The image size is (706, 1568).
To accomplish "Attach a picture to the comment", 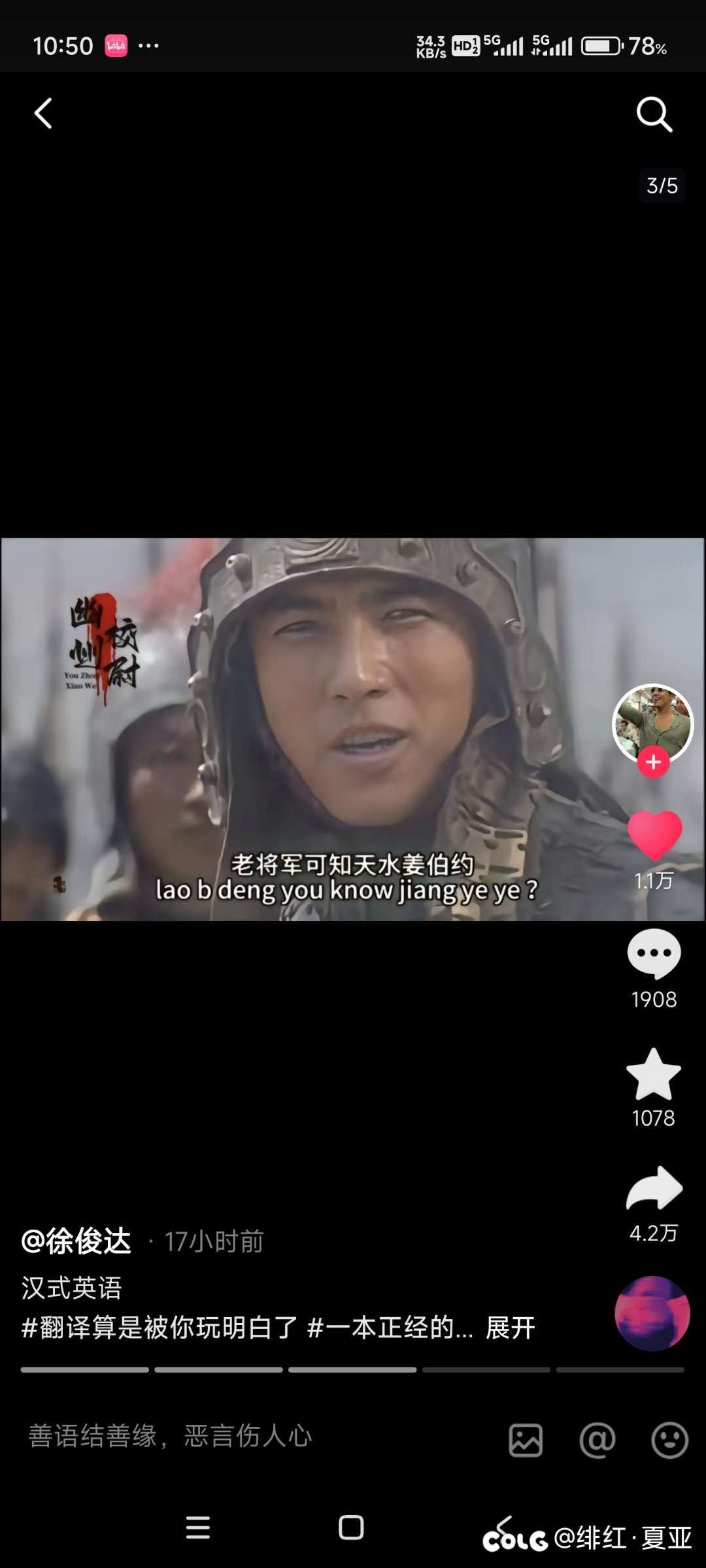I will click(x=526, y=1441).
